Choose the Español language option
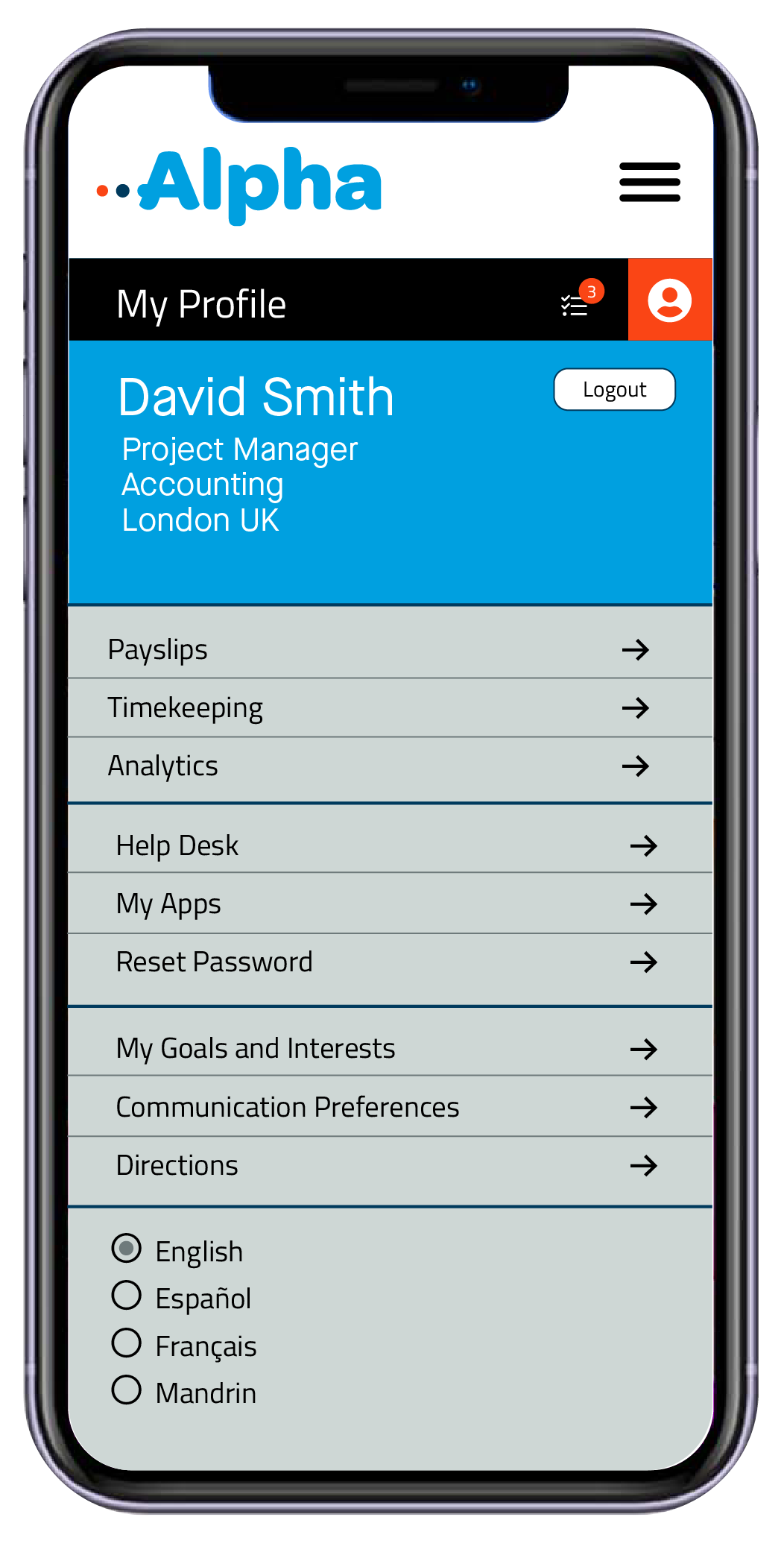The width and height of the screenshot is (784, 1561). 127,1296
